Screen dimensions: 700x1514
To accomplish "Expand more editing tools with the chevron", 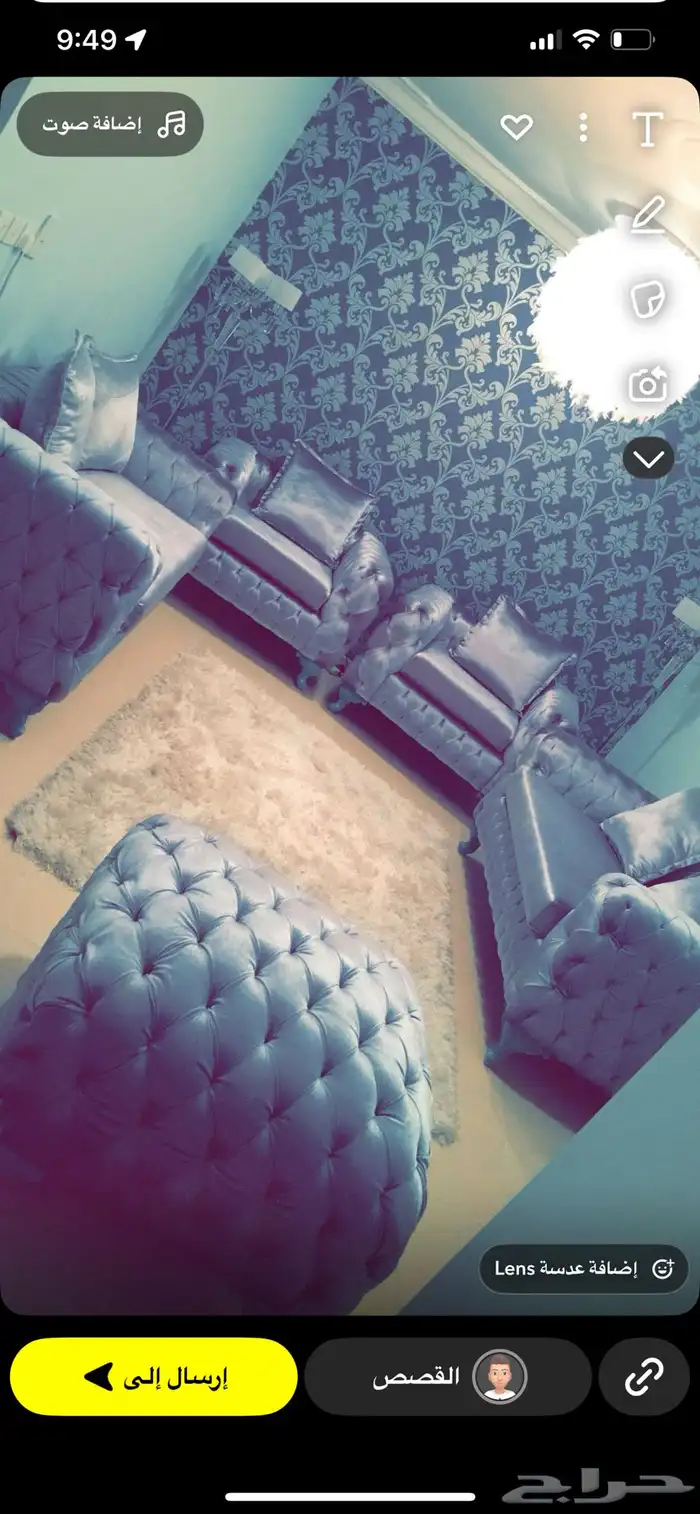I will point(648,459).
